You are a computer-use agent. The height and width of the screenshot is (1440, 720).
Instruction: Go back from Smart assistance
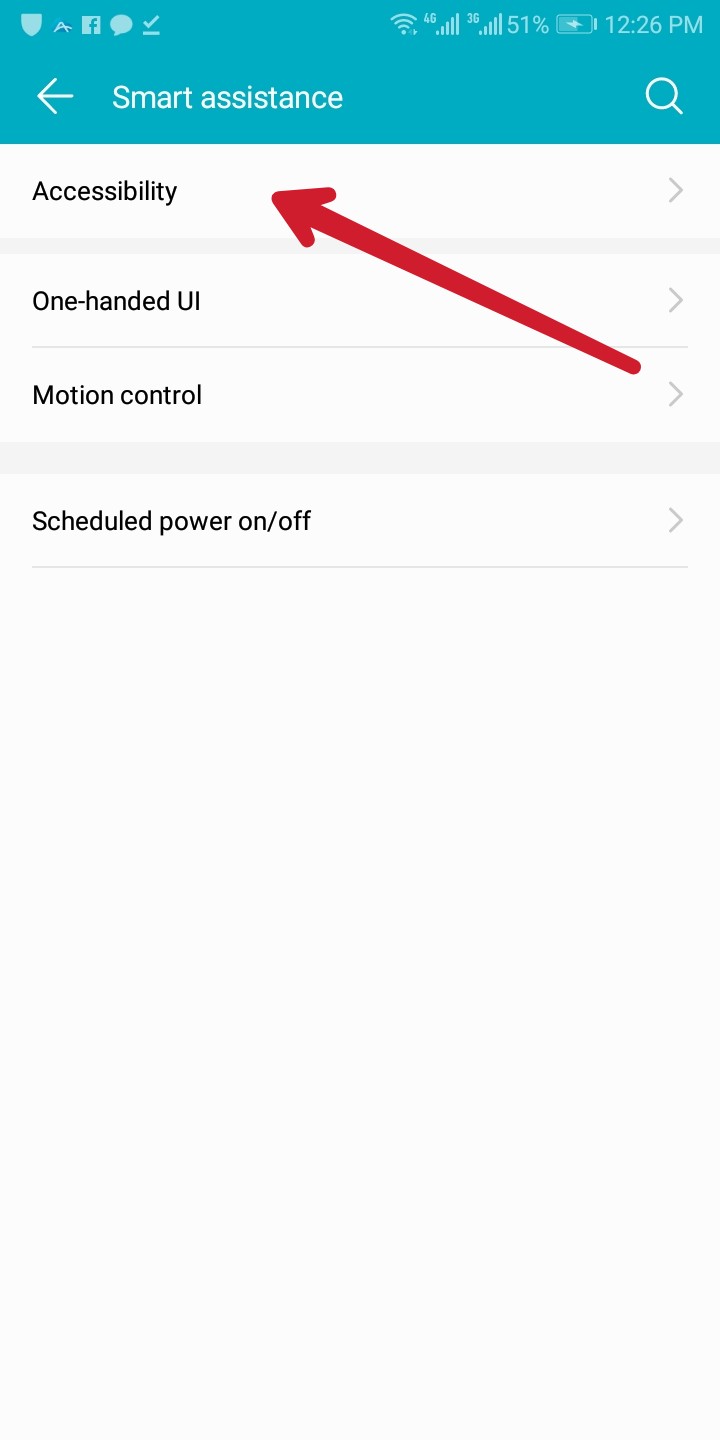(x=55, y=97)
